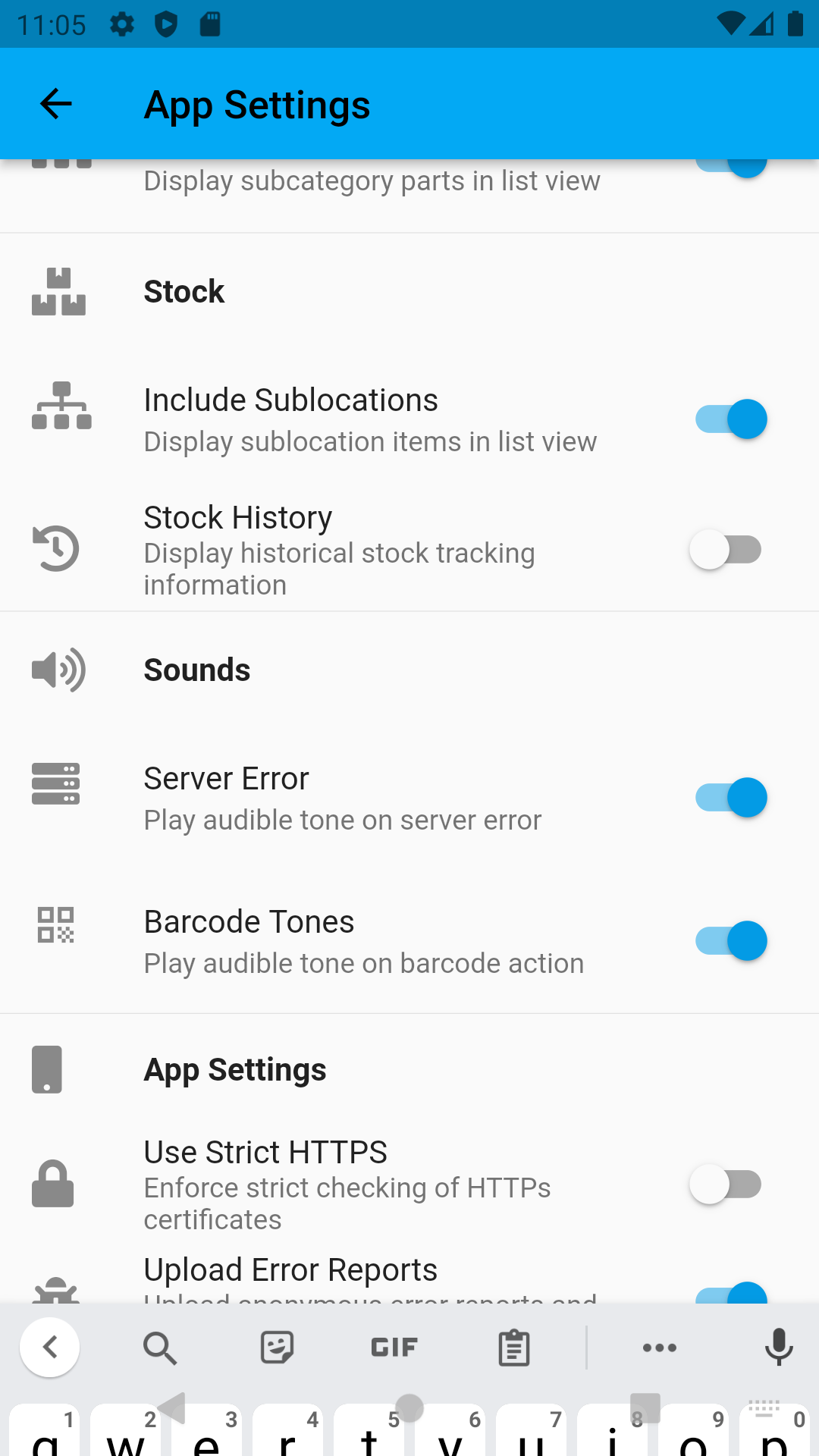Enable Use Strict HTTPS
The image size is (819, 1456).
tap(726, 1185)
